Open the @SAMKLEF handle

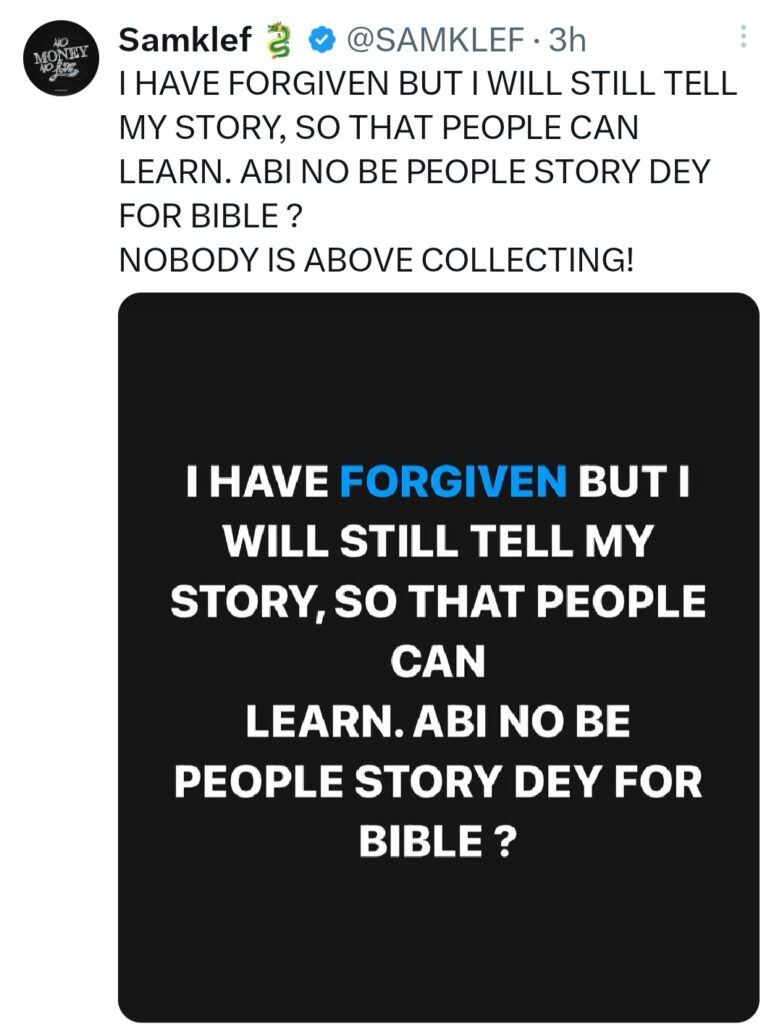tap(435, 39)
